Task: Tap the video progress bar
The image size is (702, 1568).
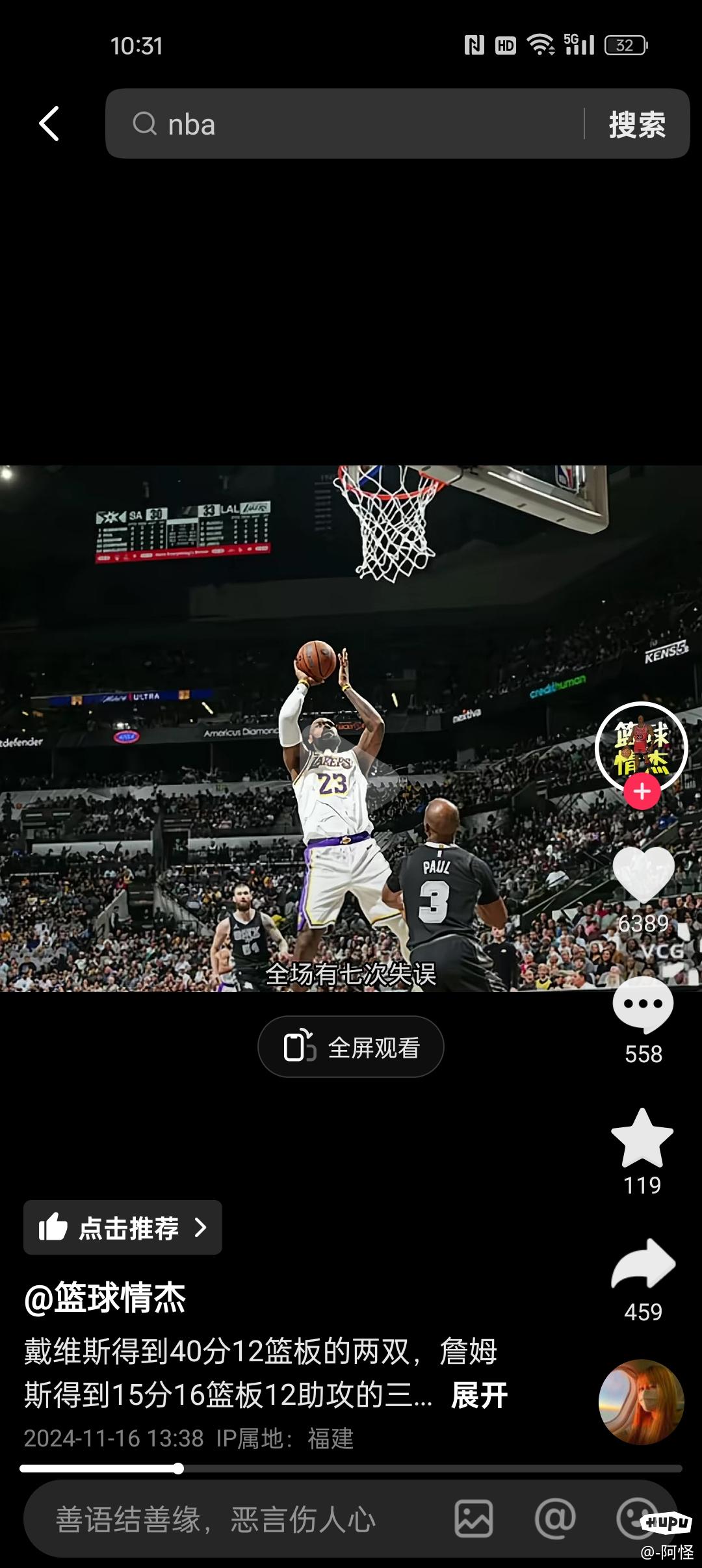Action: click(351, 1469)
